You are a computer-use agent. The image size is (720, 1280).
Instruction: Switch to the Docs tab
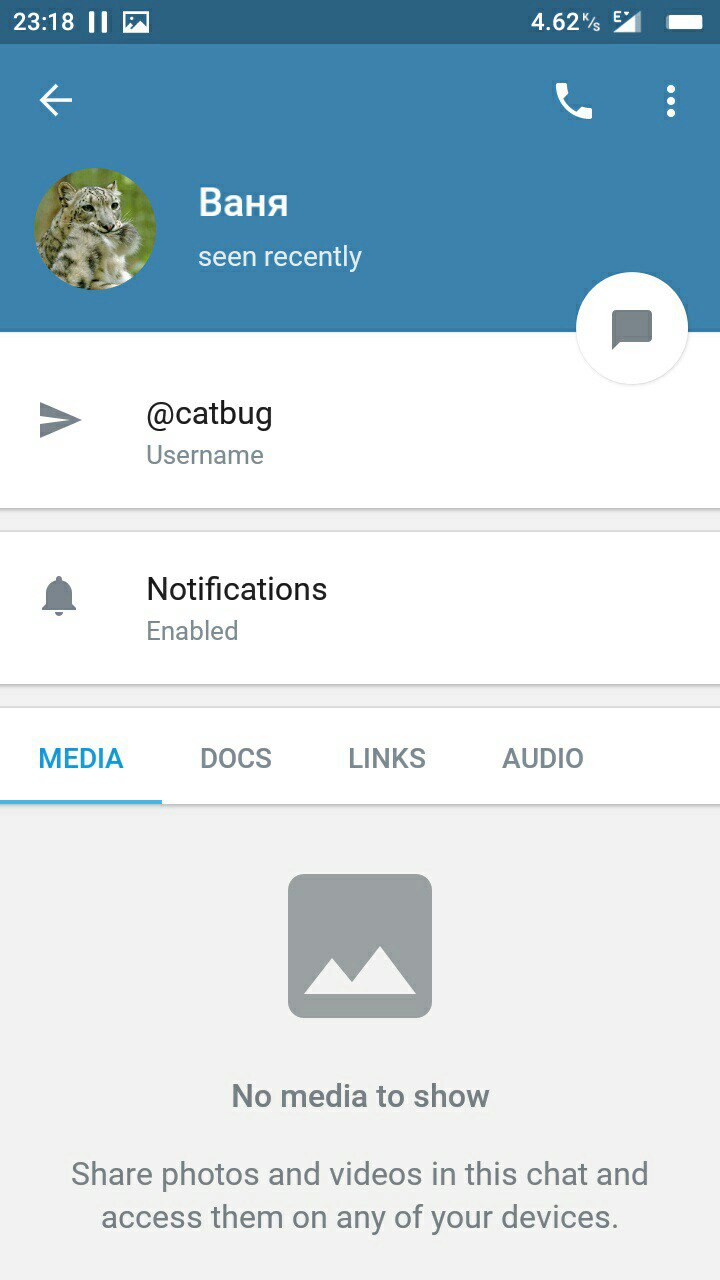(x=236, y=758)
